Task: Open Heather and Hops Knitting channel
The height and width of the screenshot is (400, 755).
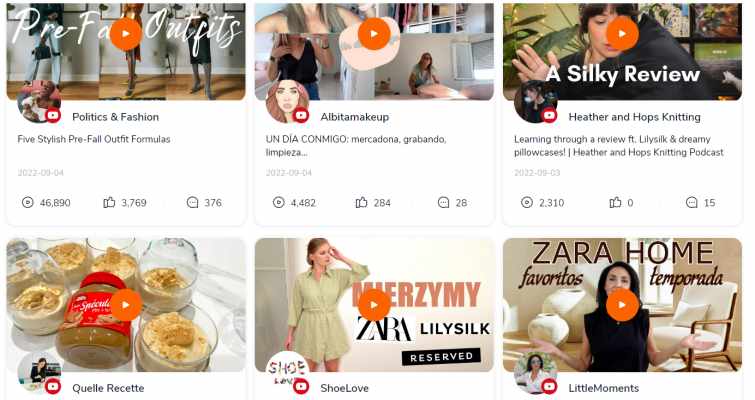Action: [x=634, y=117]
